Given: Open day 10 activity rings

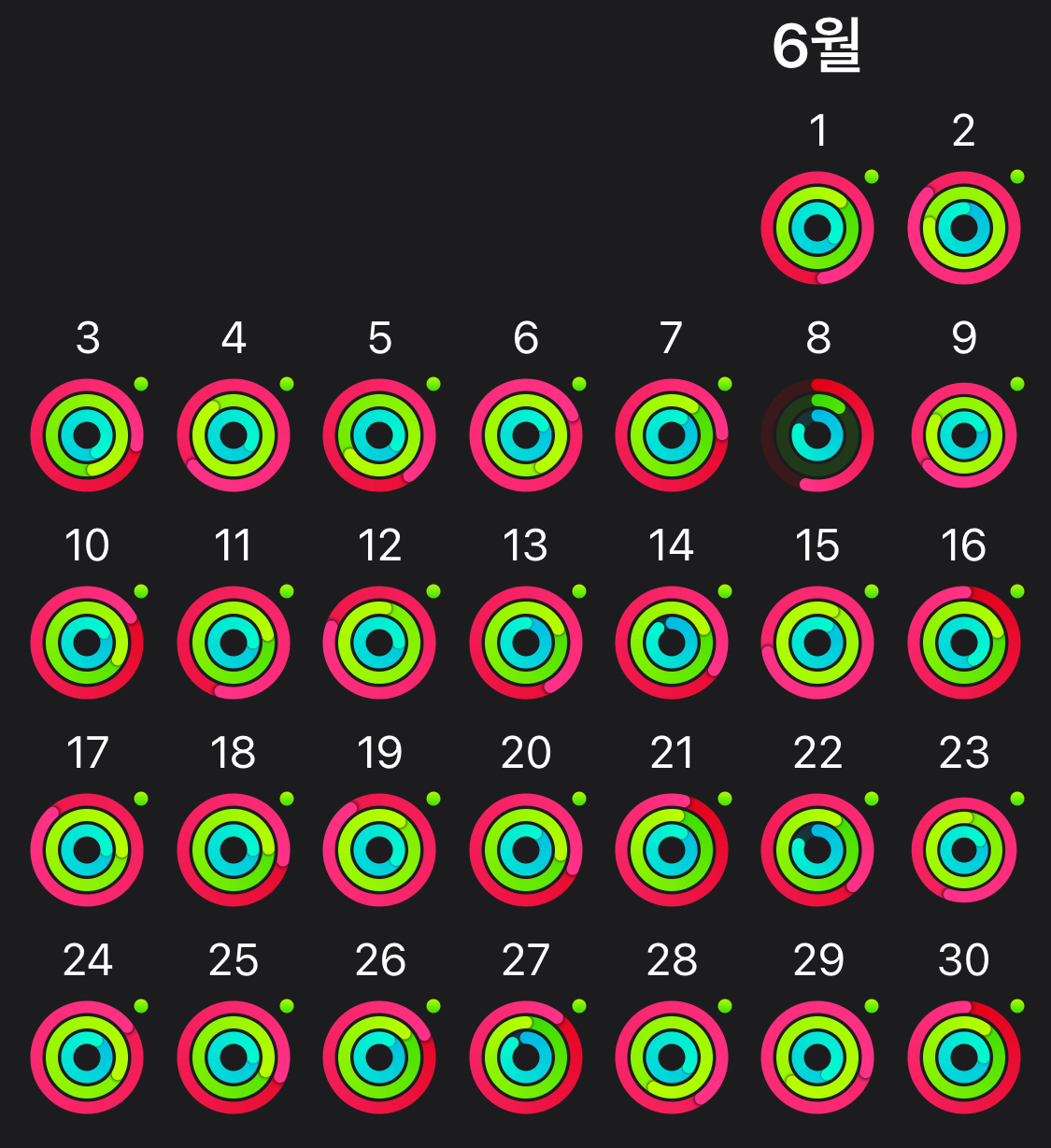Looking at the screenshot, I should tap(87, 643).
